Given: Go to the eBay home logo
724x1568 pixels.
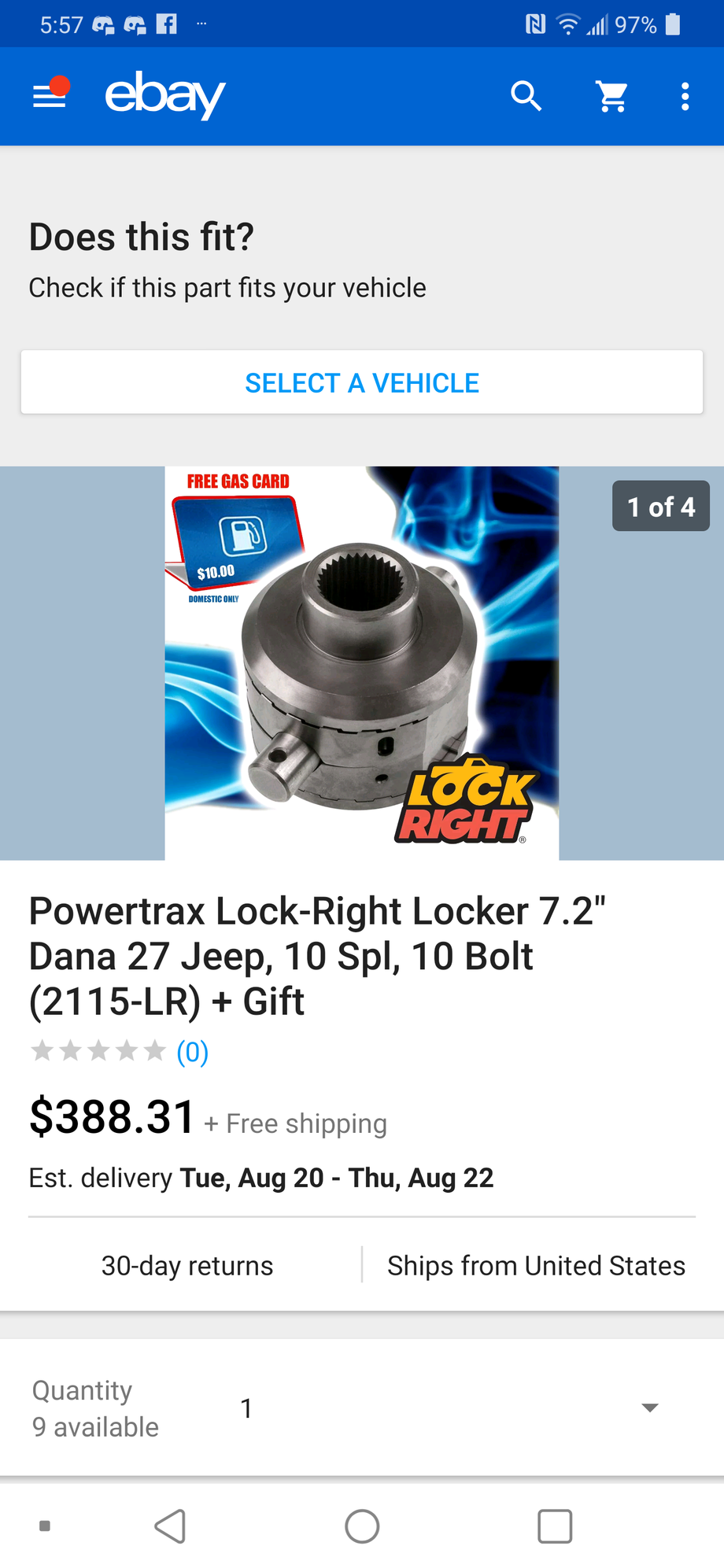Looking at the screenshot, I should pyautogui.click(x=165, y=96).
